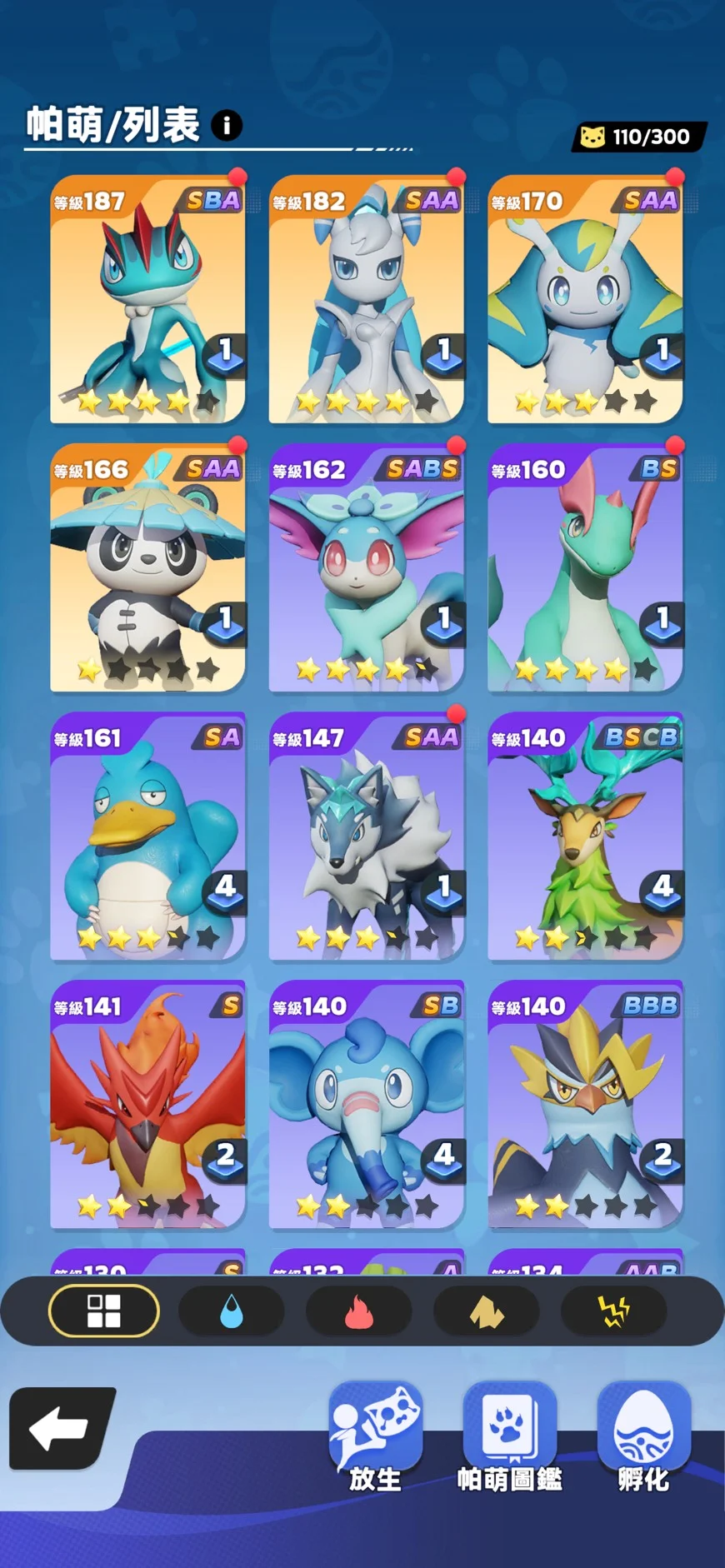Filter the list by electric type

pos(614,1311)
